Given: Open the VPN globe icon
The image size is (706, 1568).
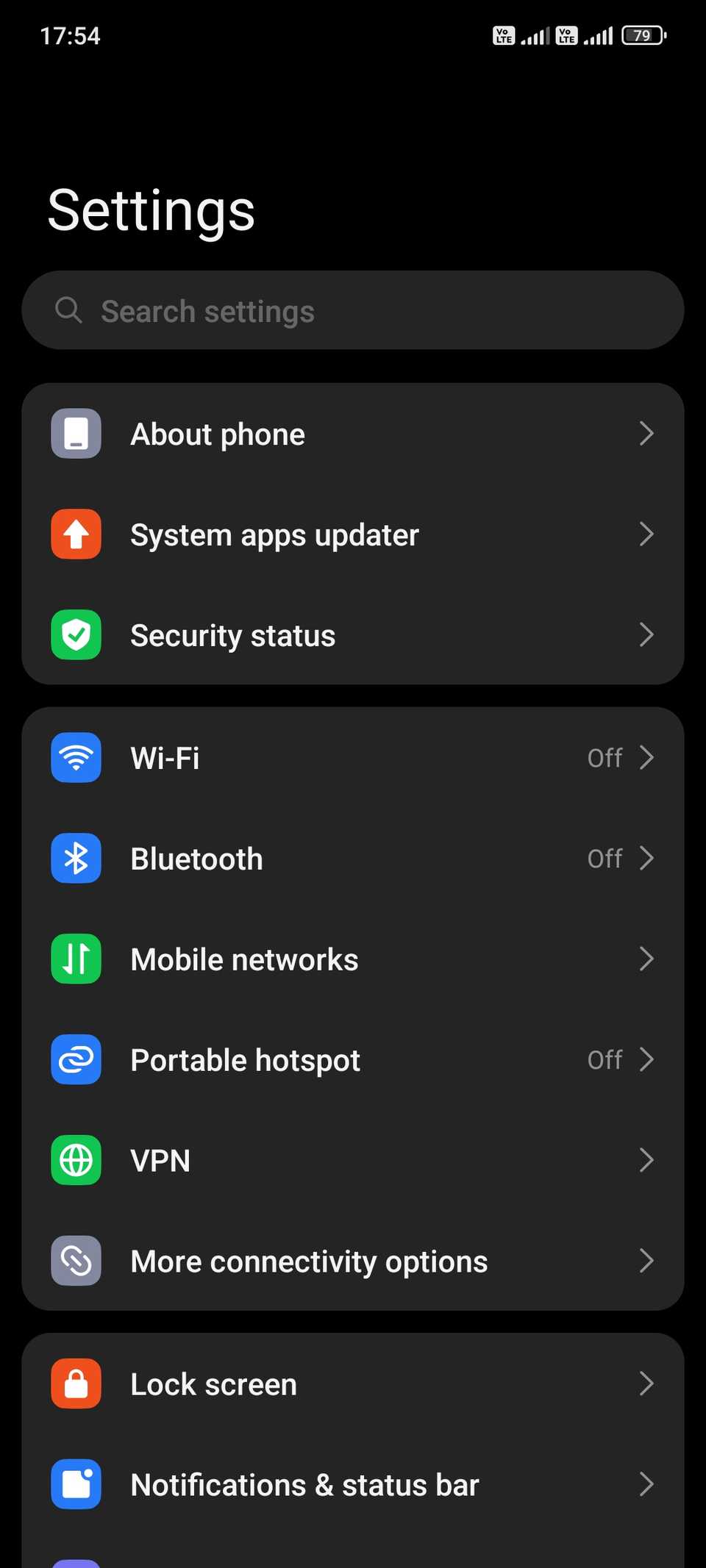Looking at the screenshot, I should pos(75,1160).
